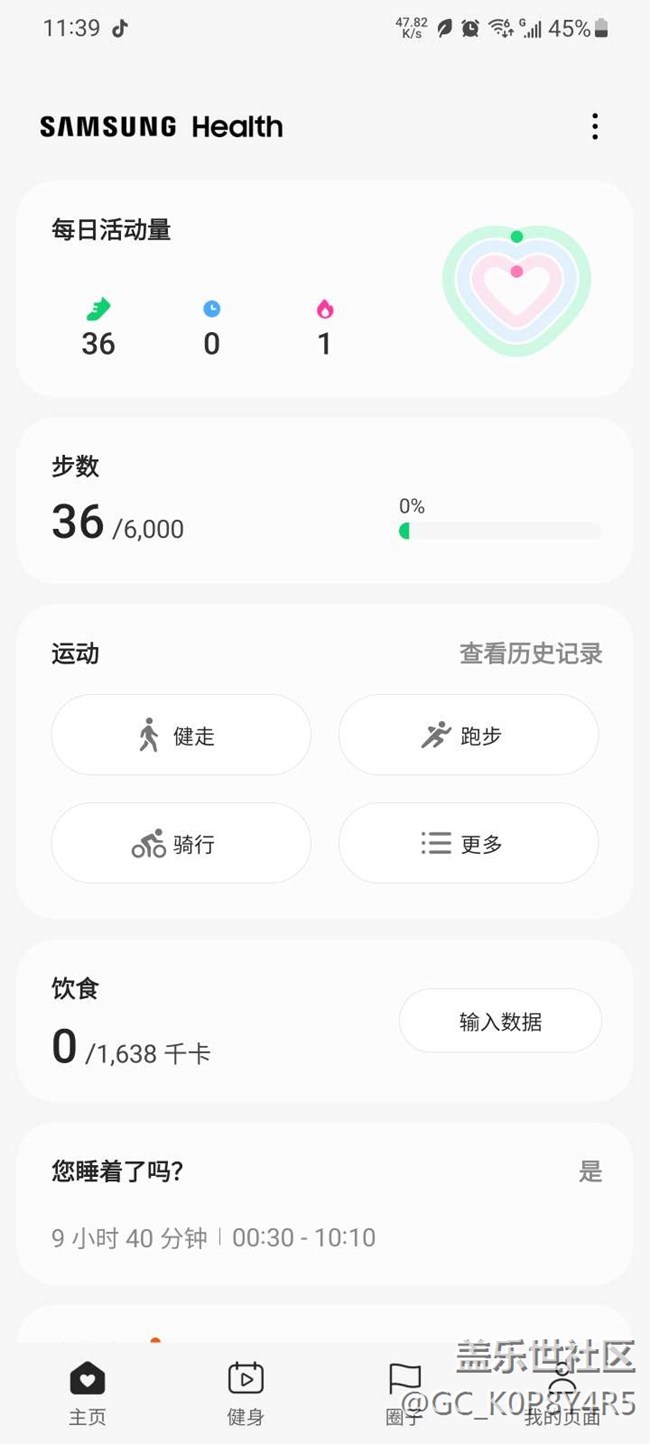Image resolution: width=650 pixels, height=1444 pixels.
Task: Show 更多 exercise types
Action: pyautogui.click(x=469, y=843)
